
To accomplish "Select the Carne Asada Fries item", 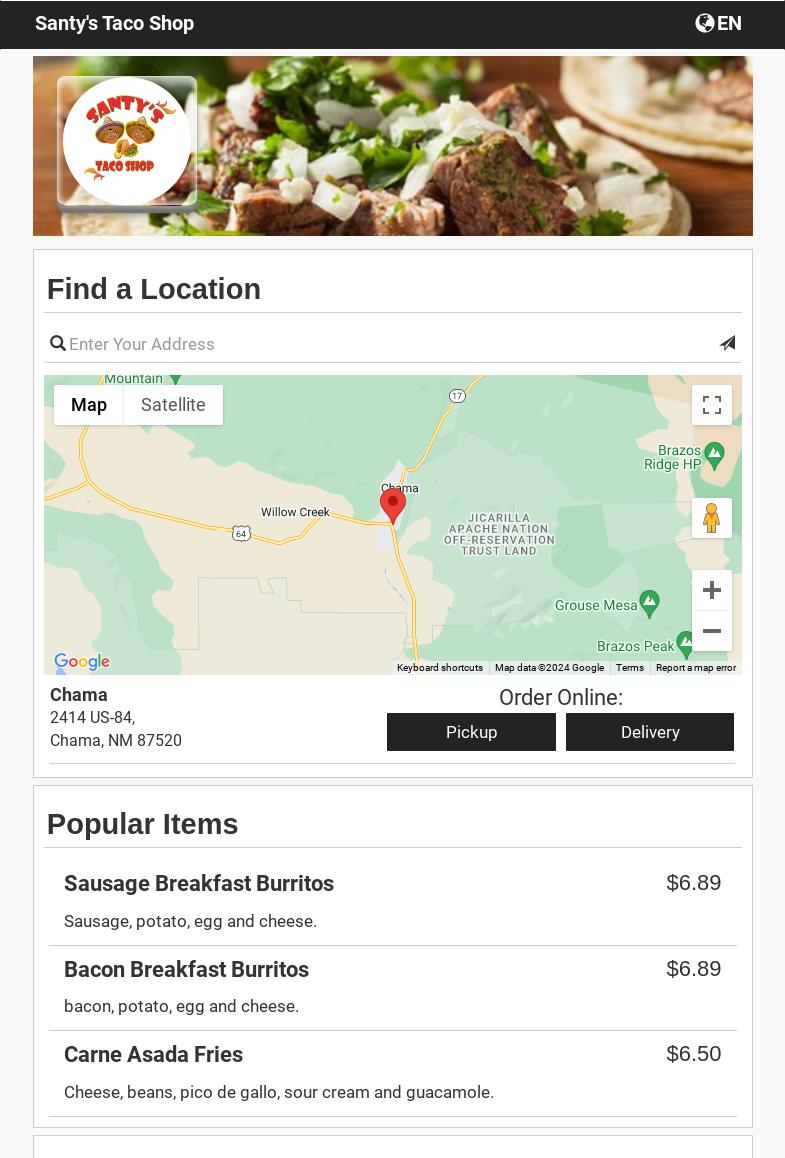I will (153, 1054).
